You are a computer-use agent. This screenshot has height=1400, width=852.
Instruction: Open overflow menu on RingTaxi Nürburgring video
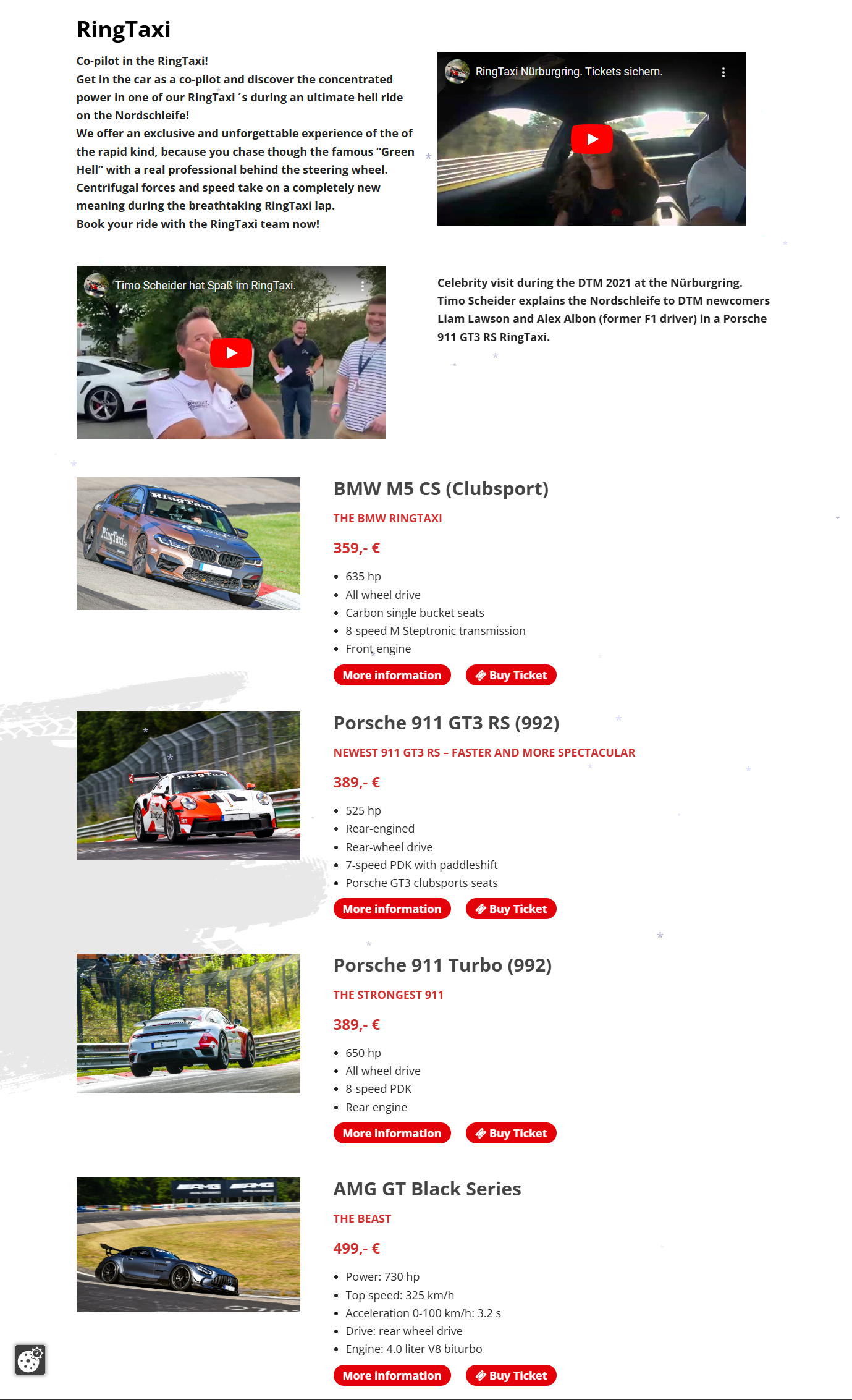[x=723, y=72]
